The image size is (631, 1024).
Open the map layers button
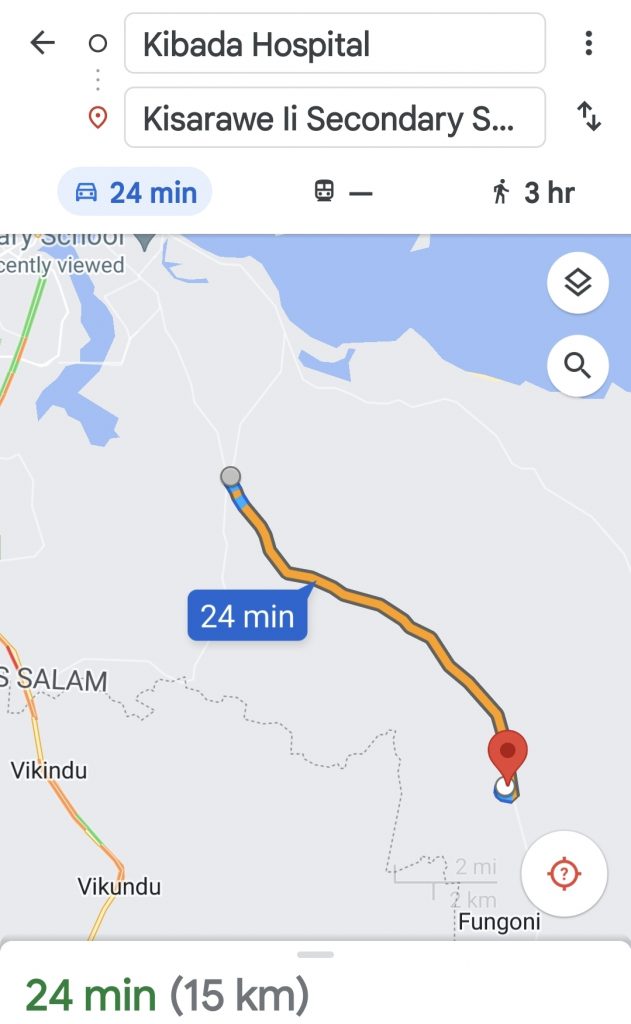point(578,284)
